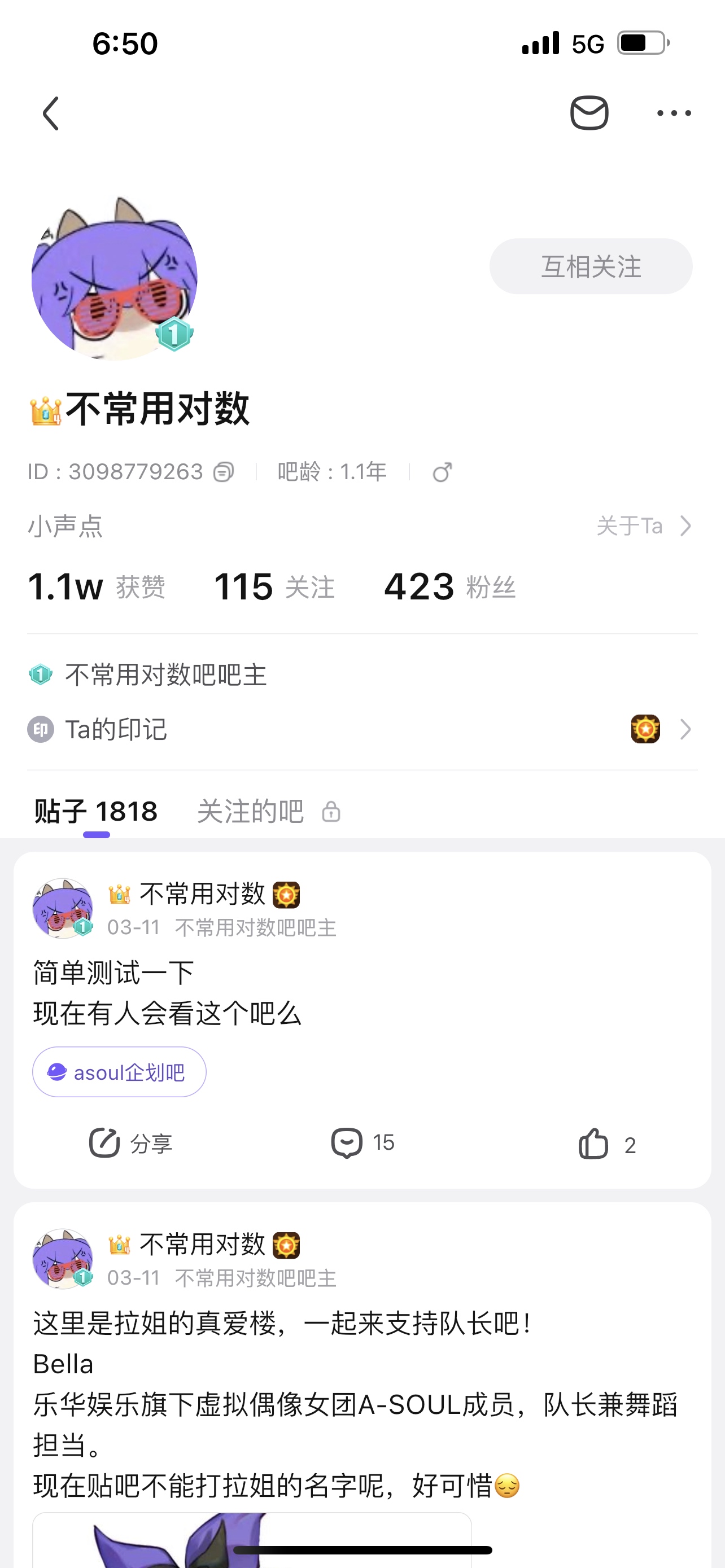
Task: Share the 简单测试一下 post
Action: pos(131,1143)
